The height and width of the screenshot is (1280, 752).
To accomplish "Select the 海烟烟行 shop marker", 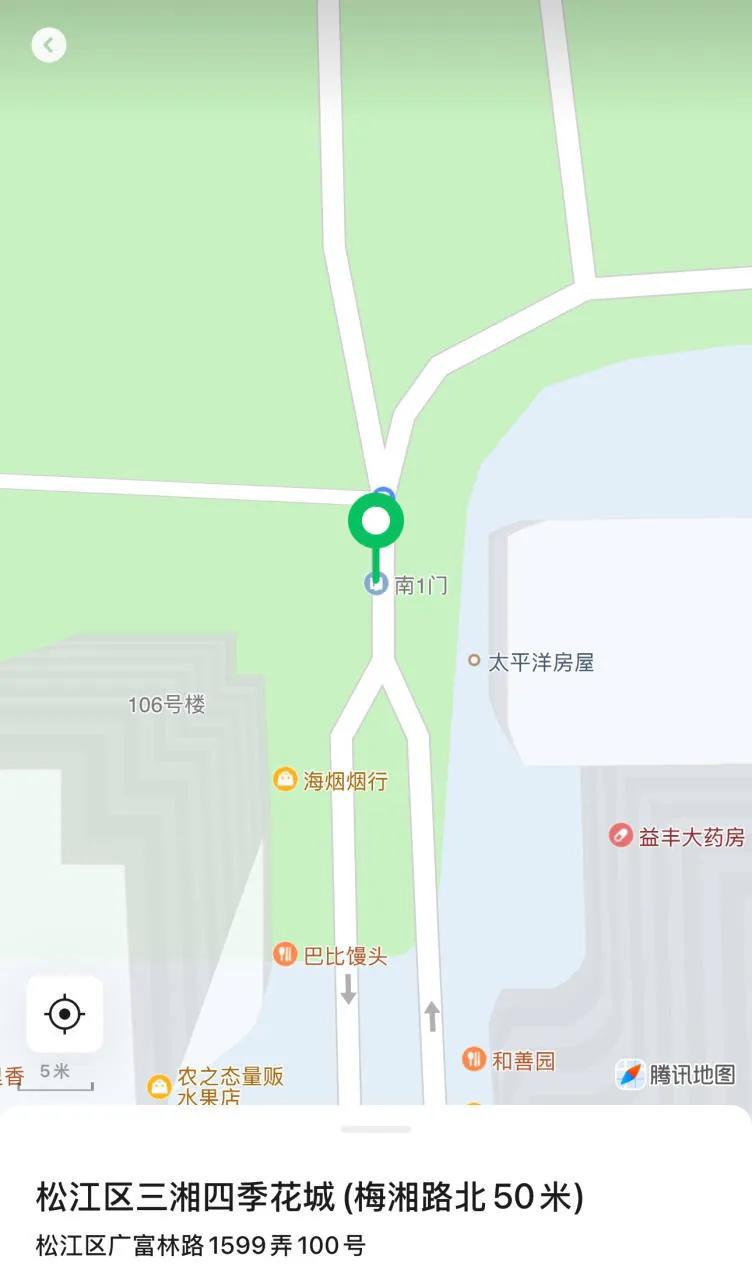I will (x=286, y=780).
